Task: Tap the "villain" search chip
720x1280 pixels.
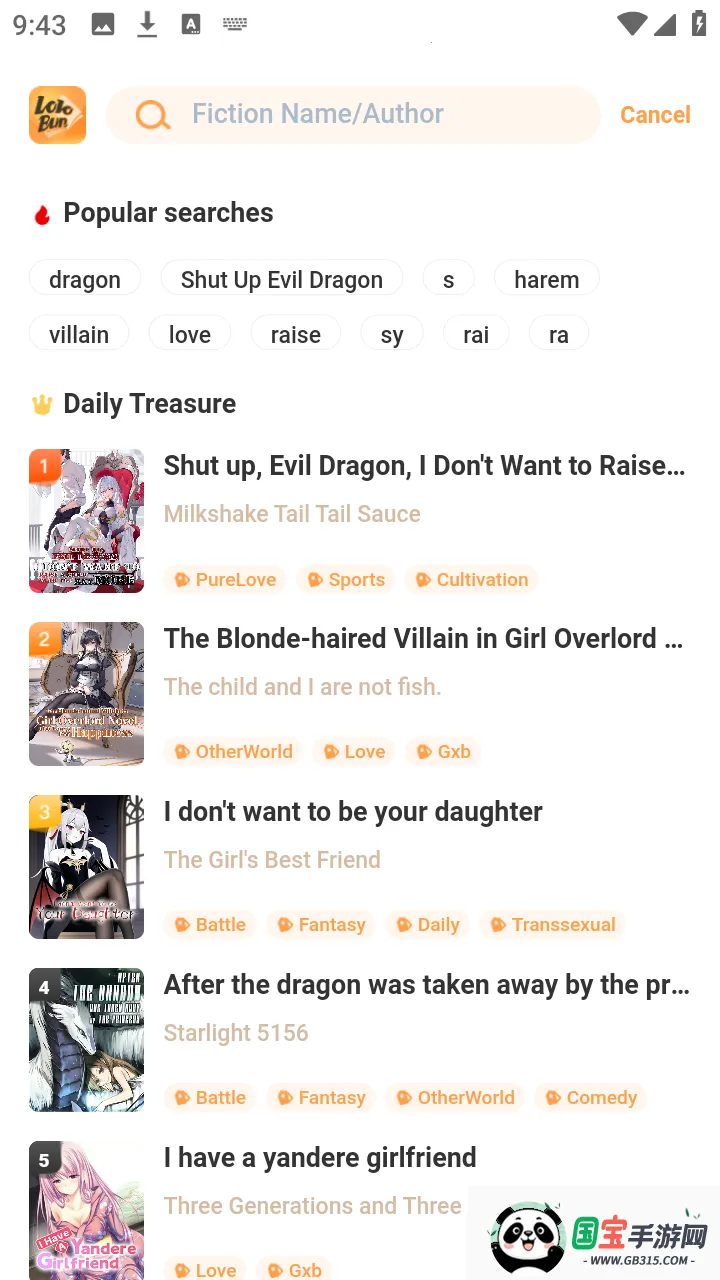Action: (x=79, y=334)
